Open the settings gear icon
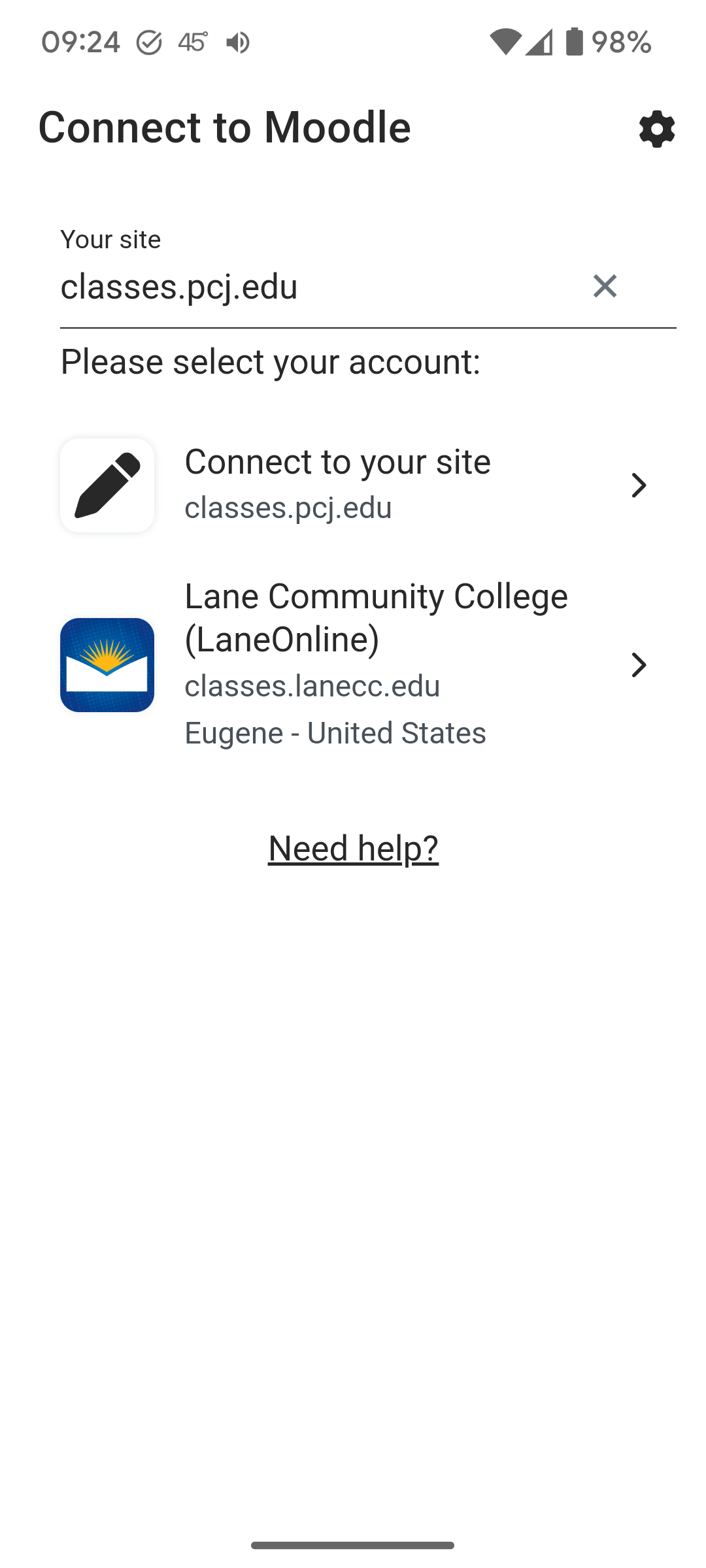Image resolution: width=706 pixels, height=1568 pixels. tap(656, 129)
